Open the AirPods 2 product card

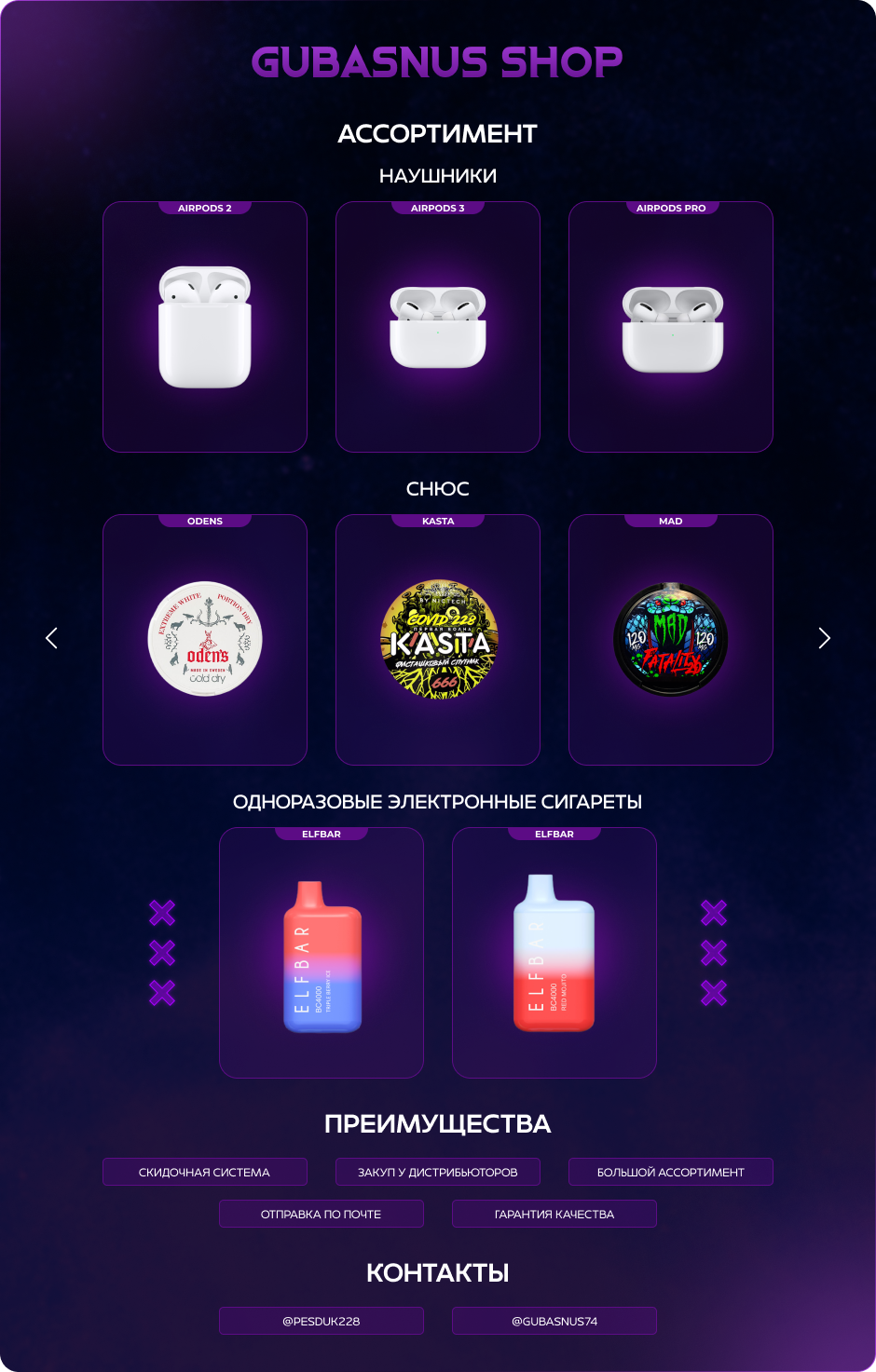(205, 327)
